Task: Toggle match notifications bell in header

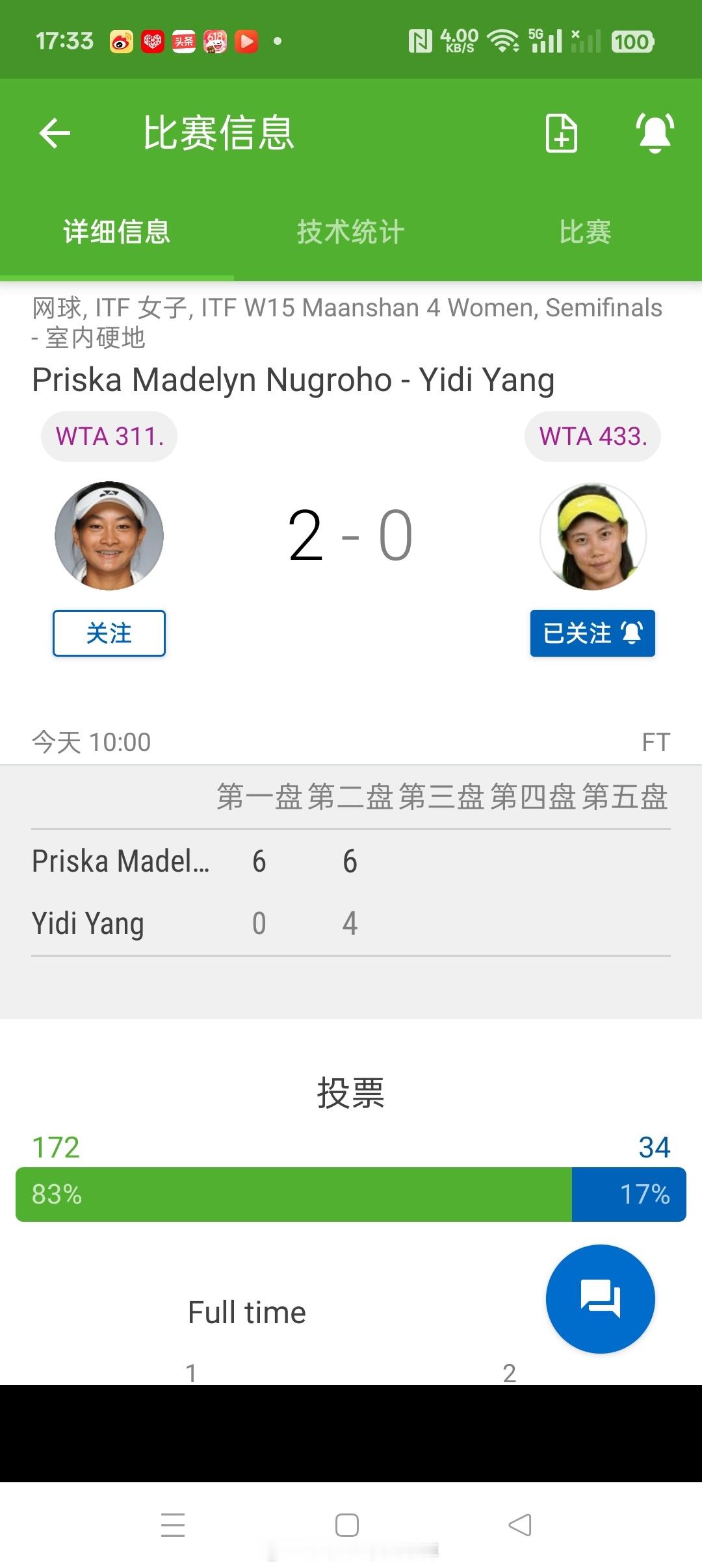Action: point(655,133)
